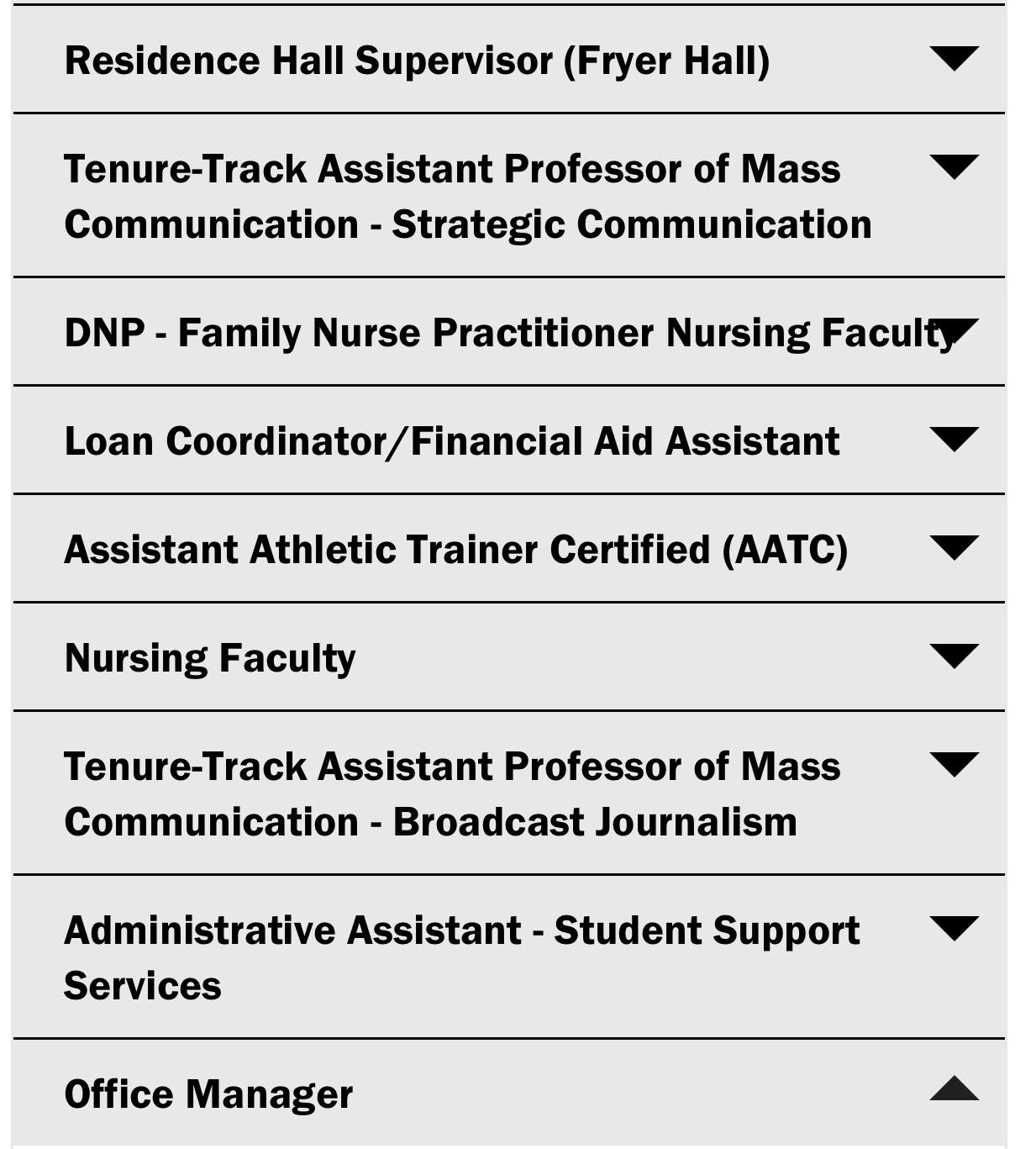Screen dimensions: 1036x1149
Task: Collapse the Office Manager section
Action: (508, 1093)
